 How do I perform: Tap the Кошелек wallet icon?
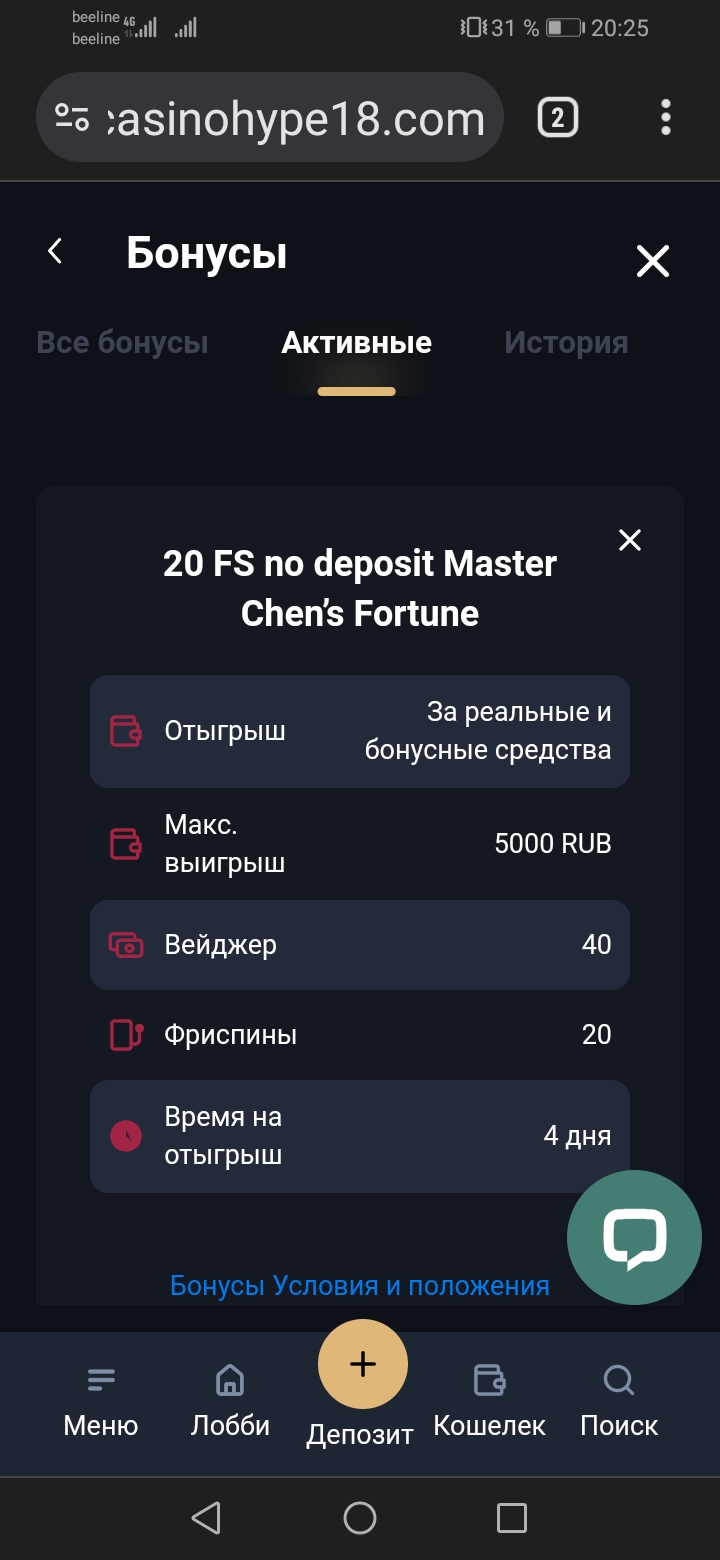coord(489,1380)
